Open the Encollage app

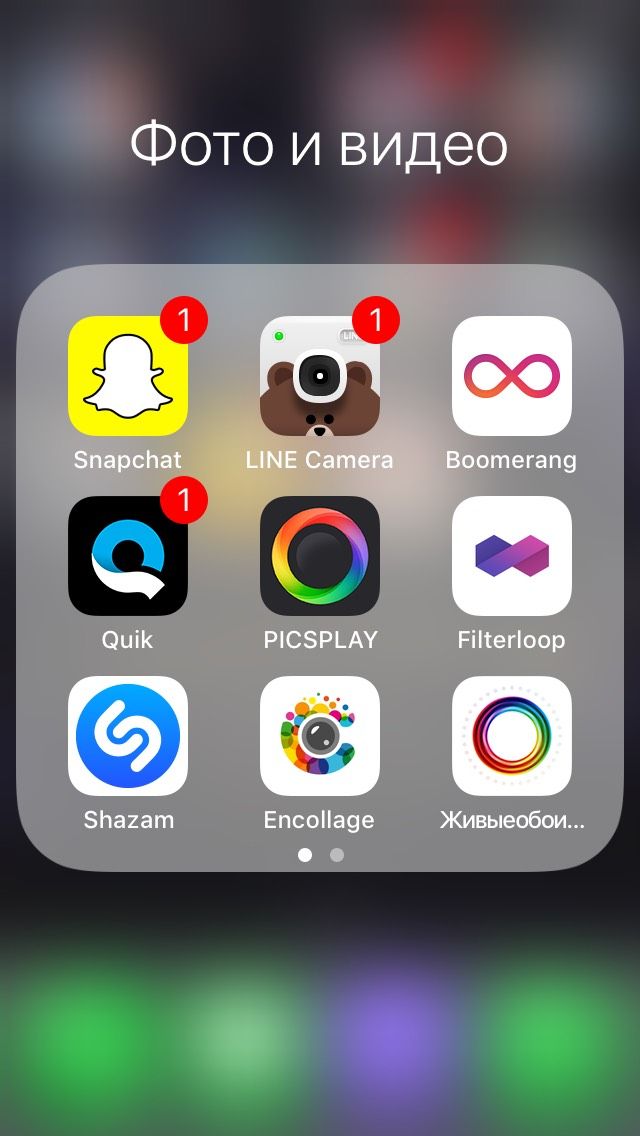pyautogui.click(x=320, y=736)
